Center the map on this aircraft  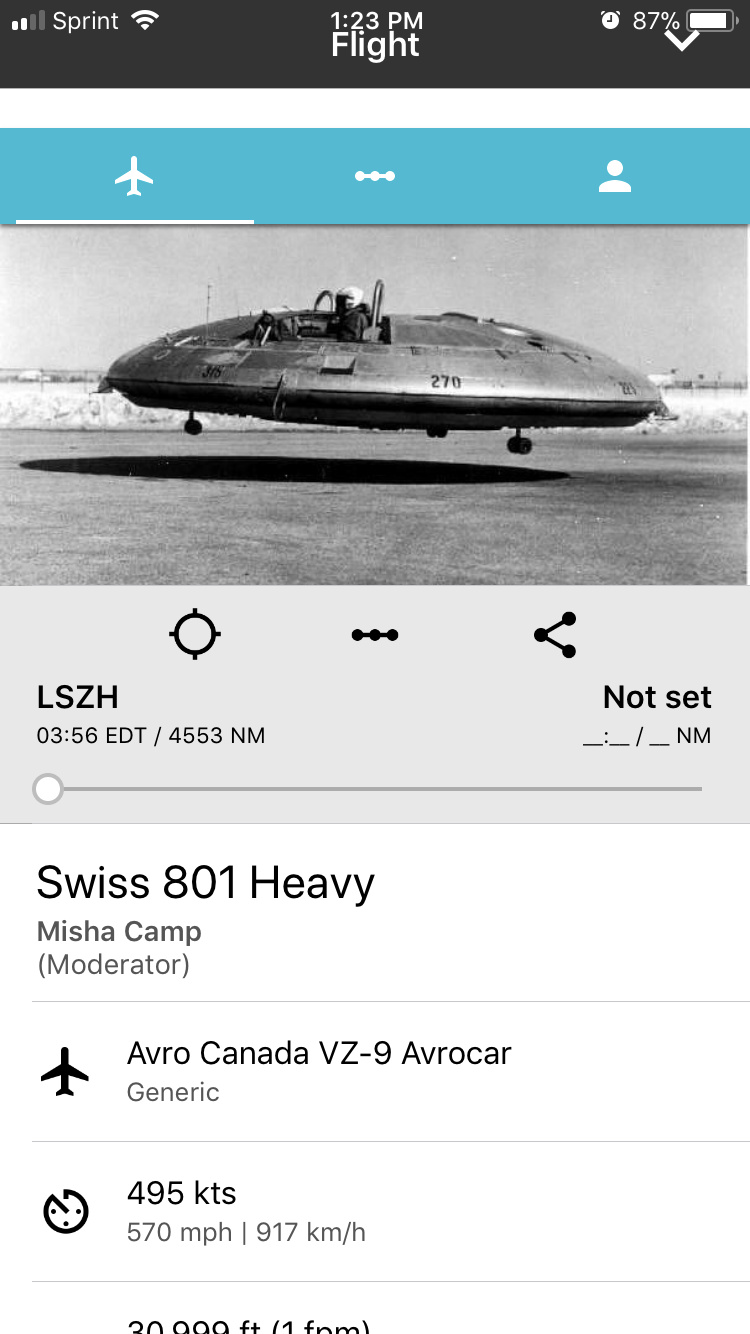(195, 635)
